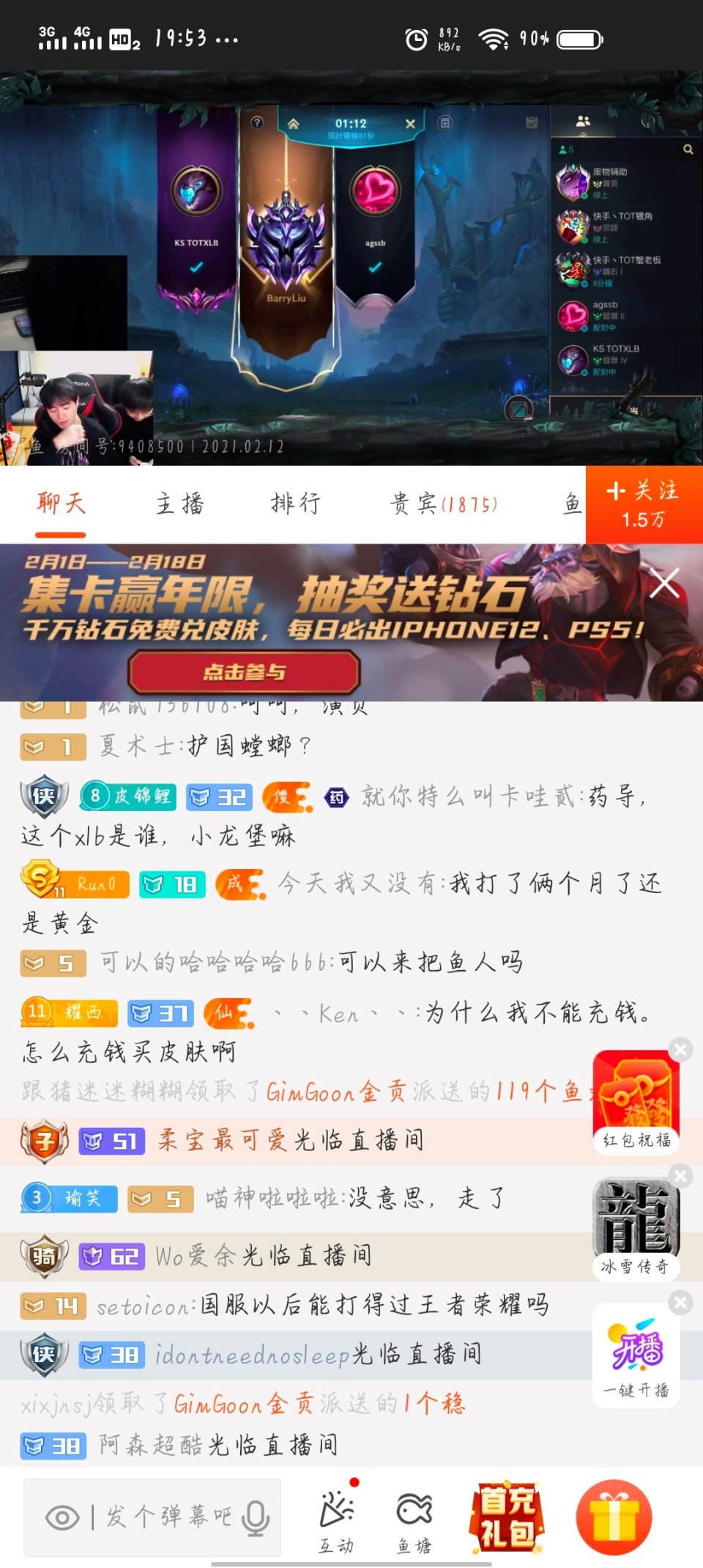
Task: Switch to the 排行 tab
Action: pyautogui.click(x=296, y=503)
